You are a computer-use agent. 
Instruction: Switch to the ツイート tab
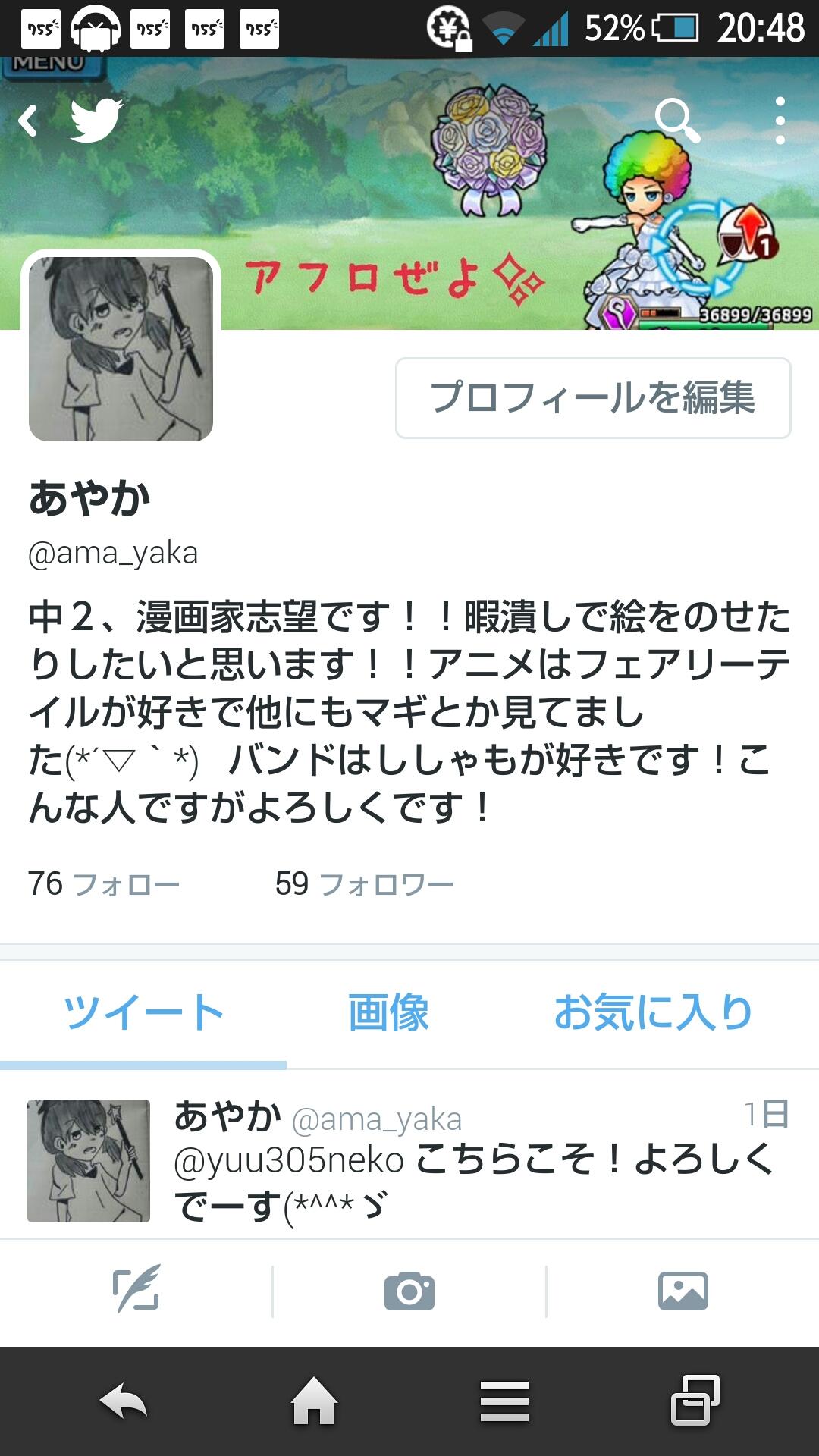143,1013
